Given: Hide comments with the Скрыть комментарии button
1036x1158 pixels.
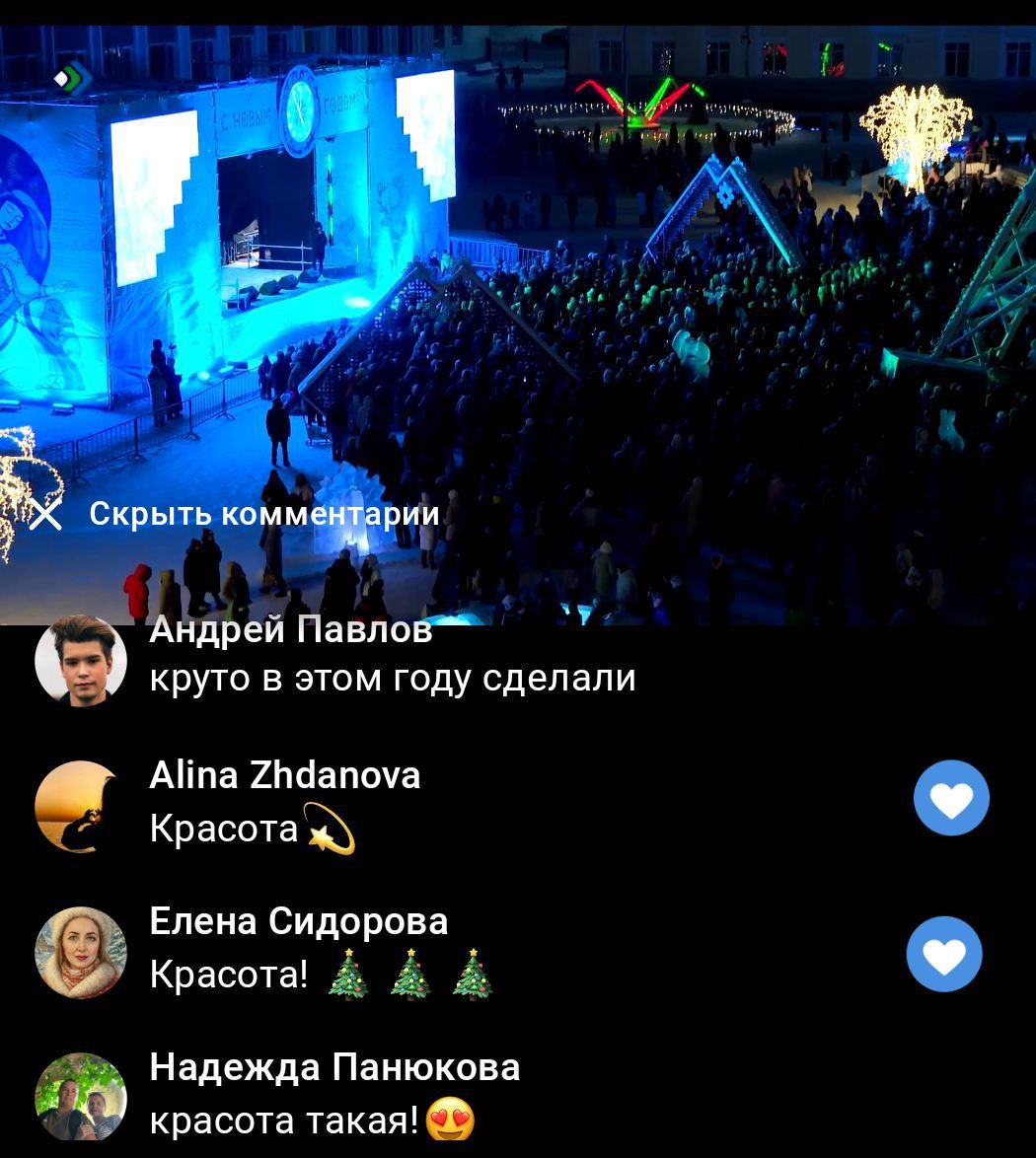Looking at the screenshot, I should (x=235, y=514).
